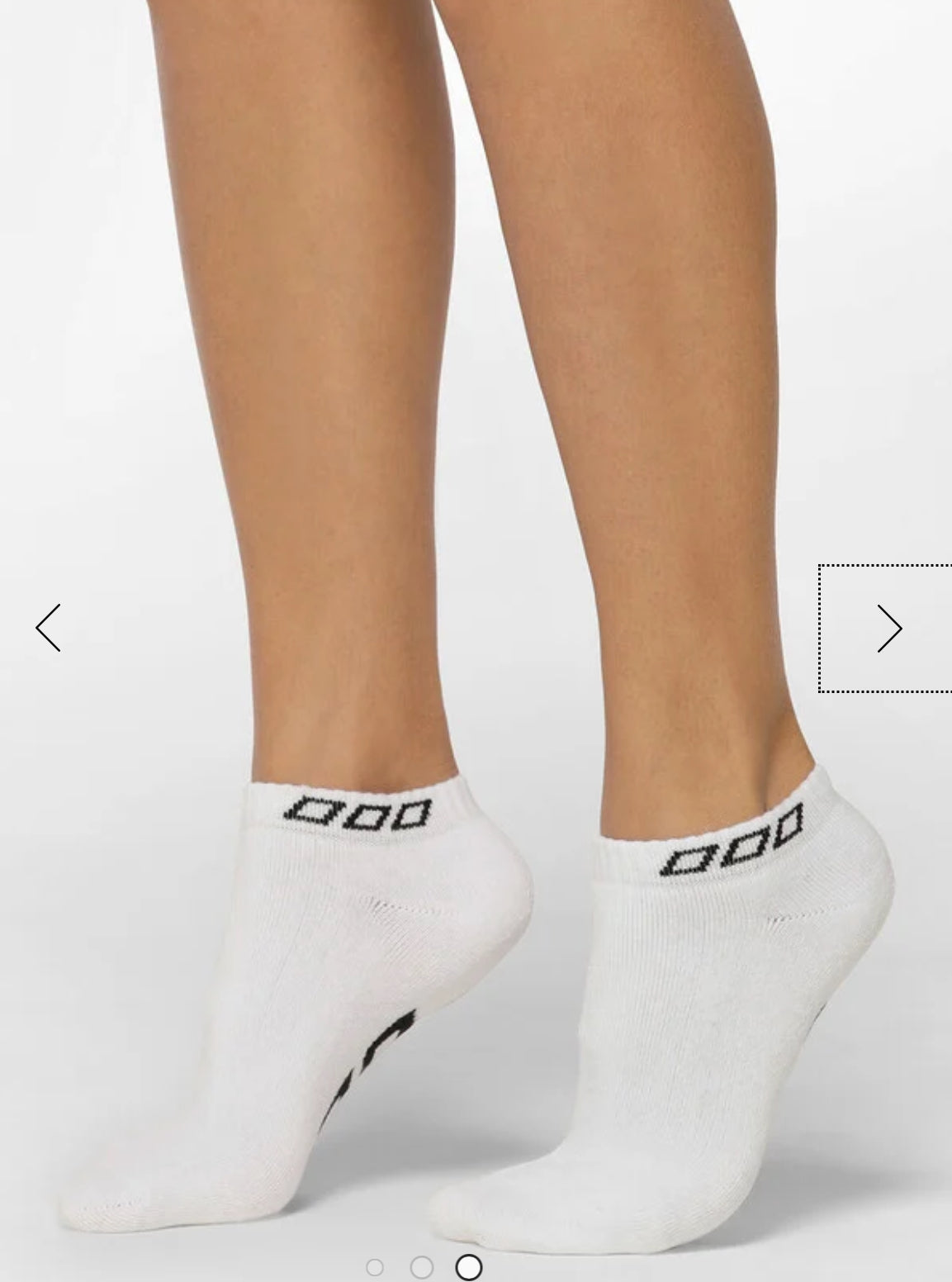Viewport: 952px width, 1282px height.
Task: Collapse back to the prior carousel slide
Action: (x=48, y=629)
